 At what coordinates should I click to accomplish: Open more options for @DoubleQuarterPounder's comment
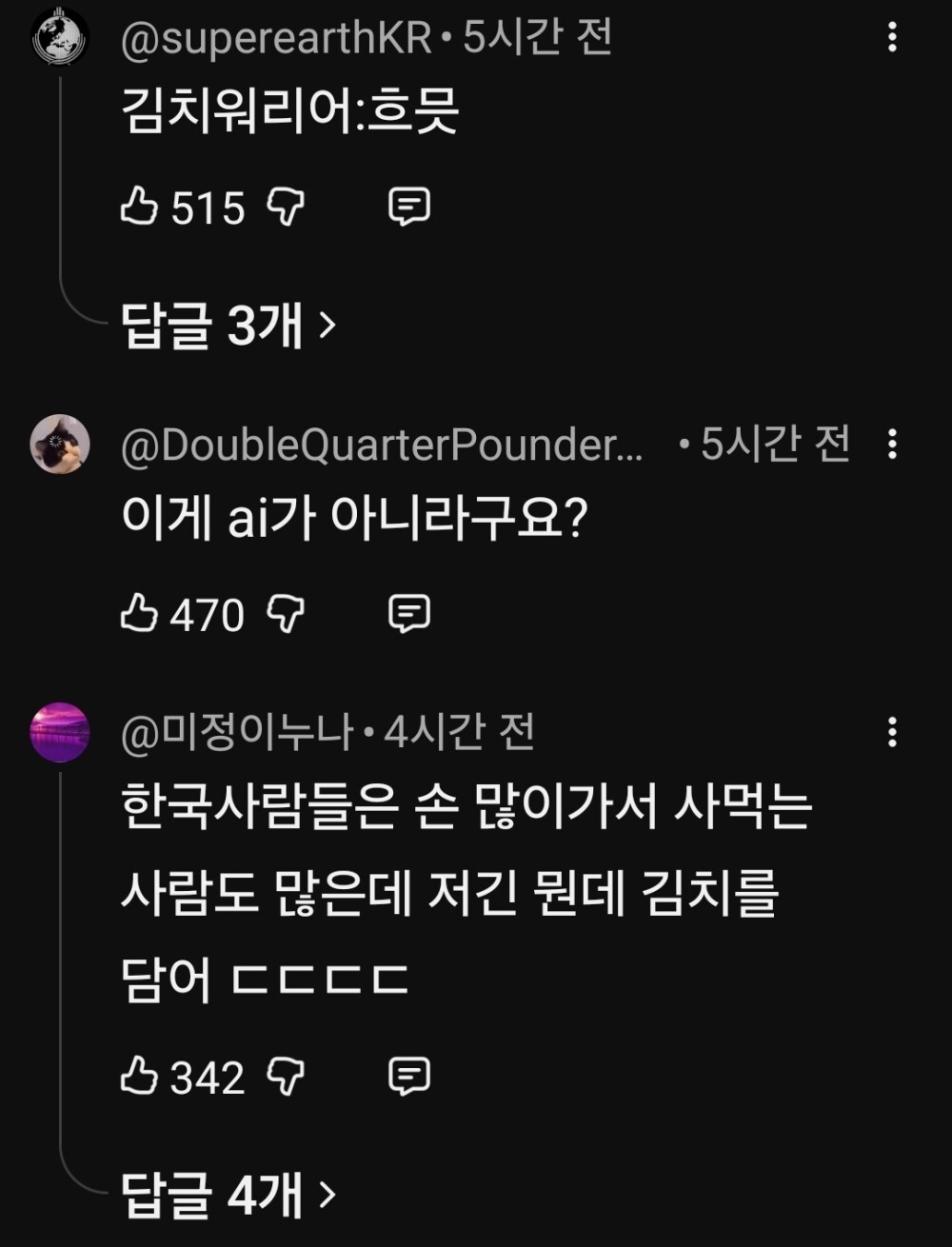892,445
